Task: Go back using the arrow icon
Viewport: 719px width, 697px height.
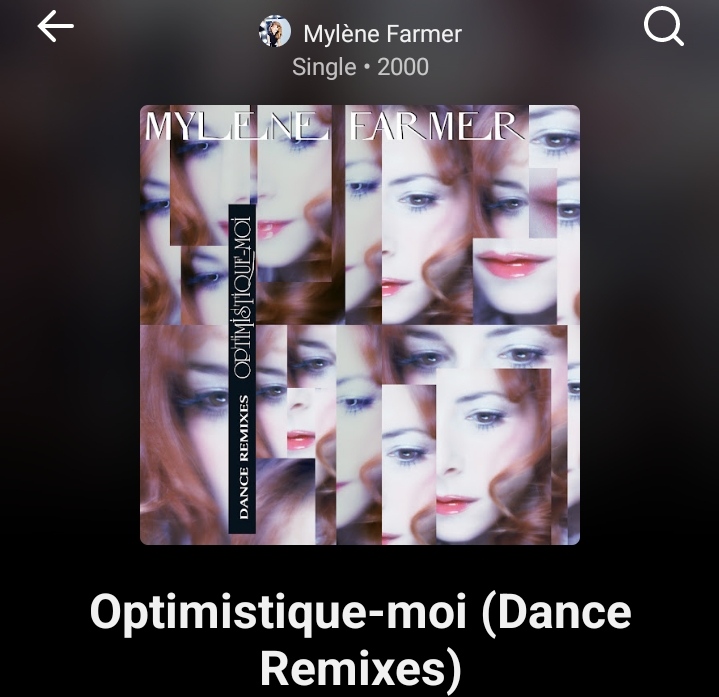Action: (x=56, y=28)
